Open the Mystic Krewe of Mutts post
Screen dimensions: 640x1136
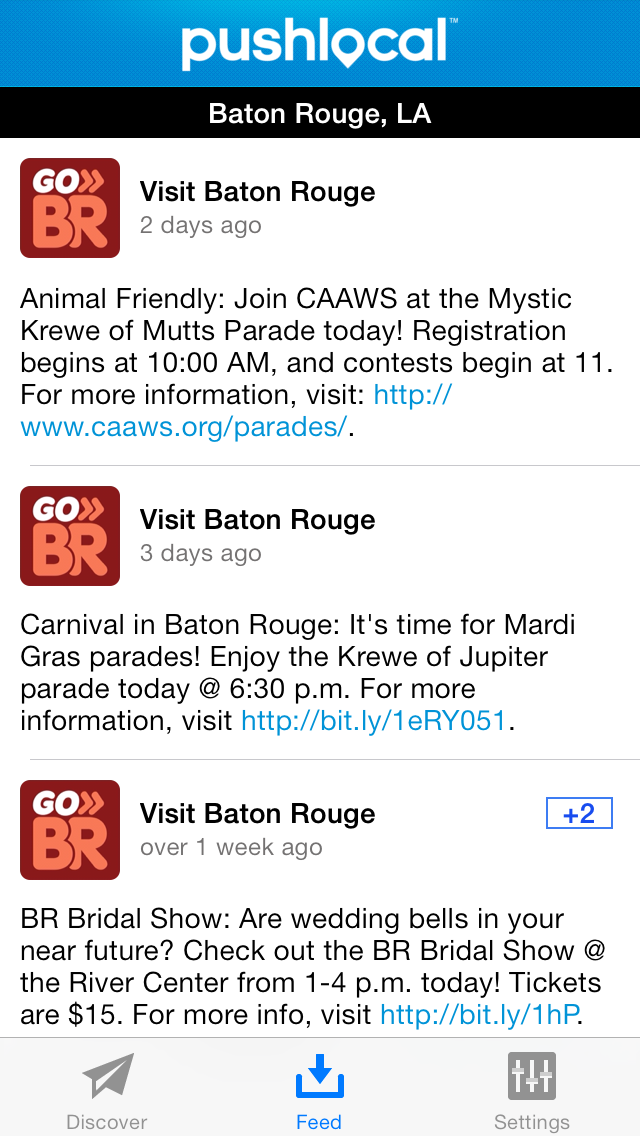click(x=320, y=301)
